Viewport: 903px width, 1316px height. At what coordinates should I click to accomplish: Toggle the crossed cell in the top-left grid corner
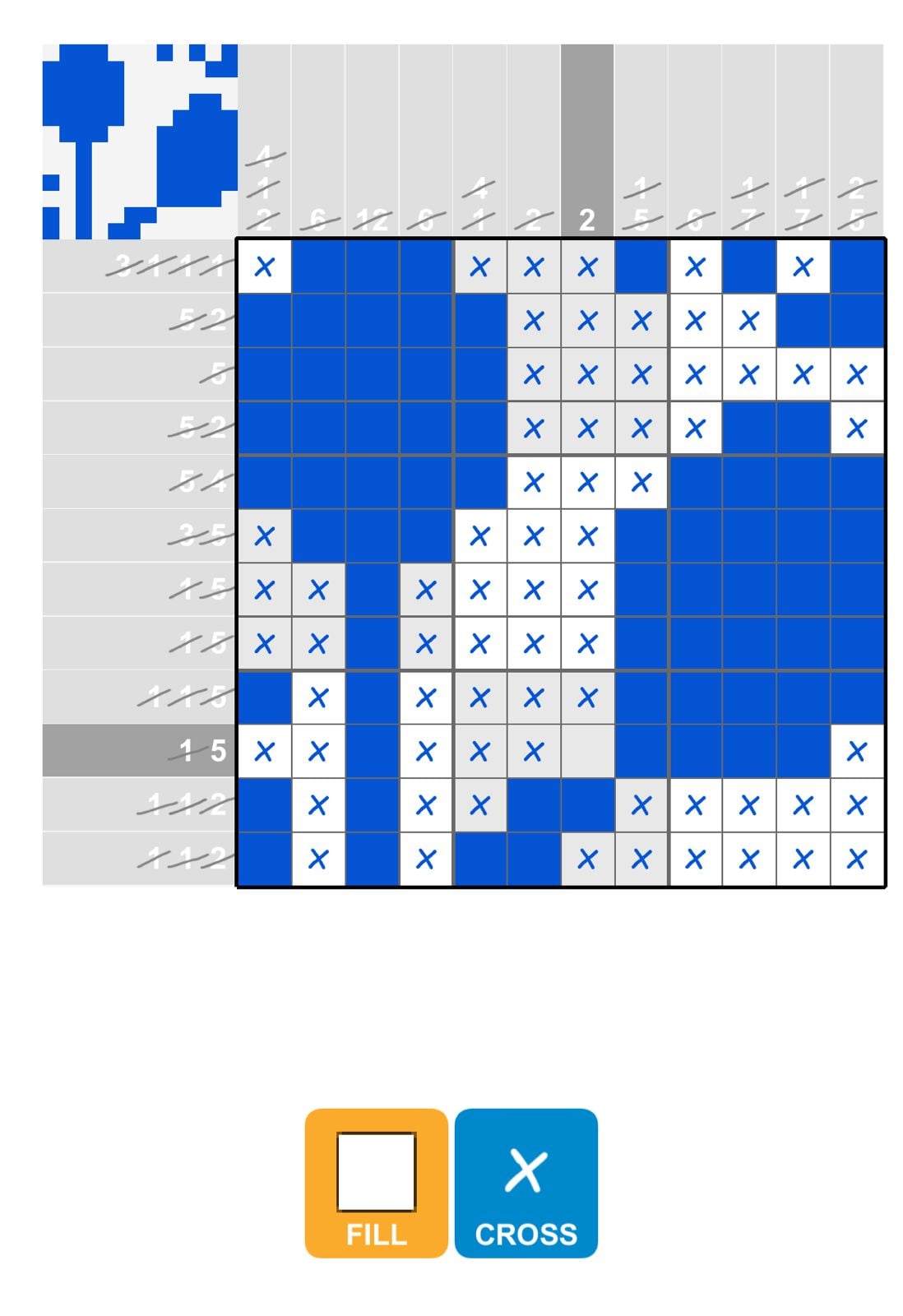pyautogui.click(x=265, y=266)
